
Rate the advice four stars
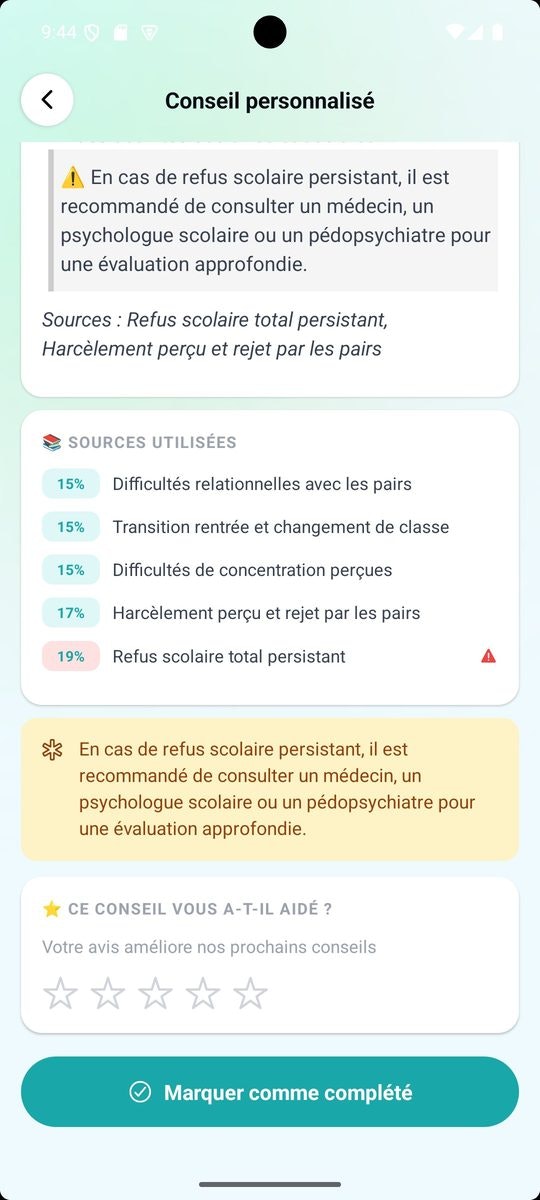point(203,993)
